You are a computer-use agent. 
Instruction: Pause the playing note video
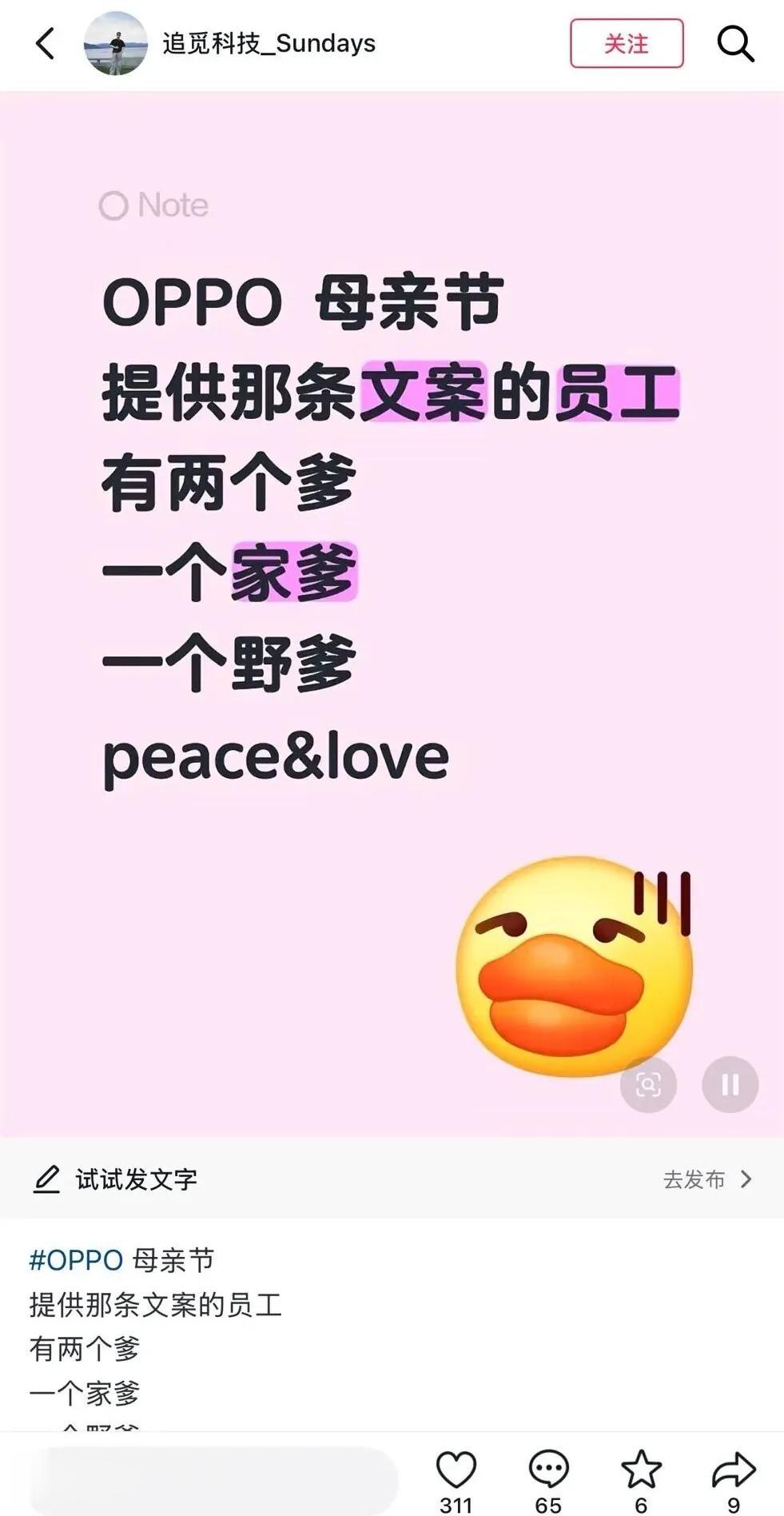pos(730,1084)
